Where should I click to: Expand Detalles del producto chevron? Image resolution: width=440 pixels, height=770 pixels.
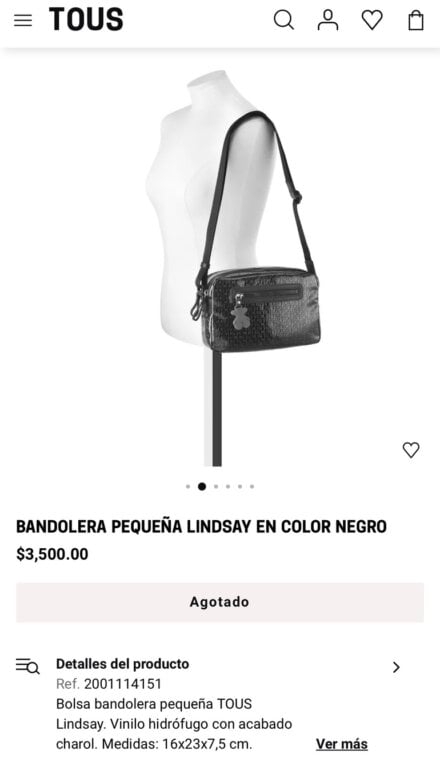(x=396, y=667)
